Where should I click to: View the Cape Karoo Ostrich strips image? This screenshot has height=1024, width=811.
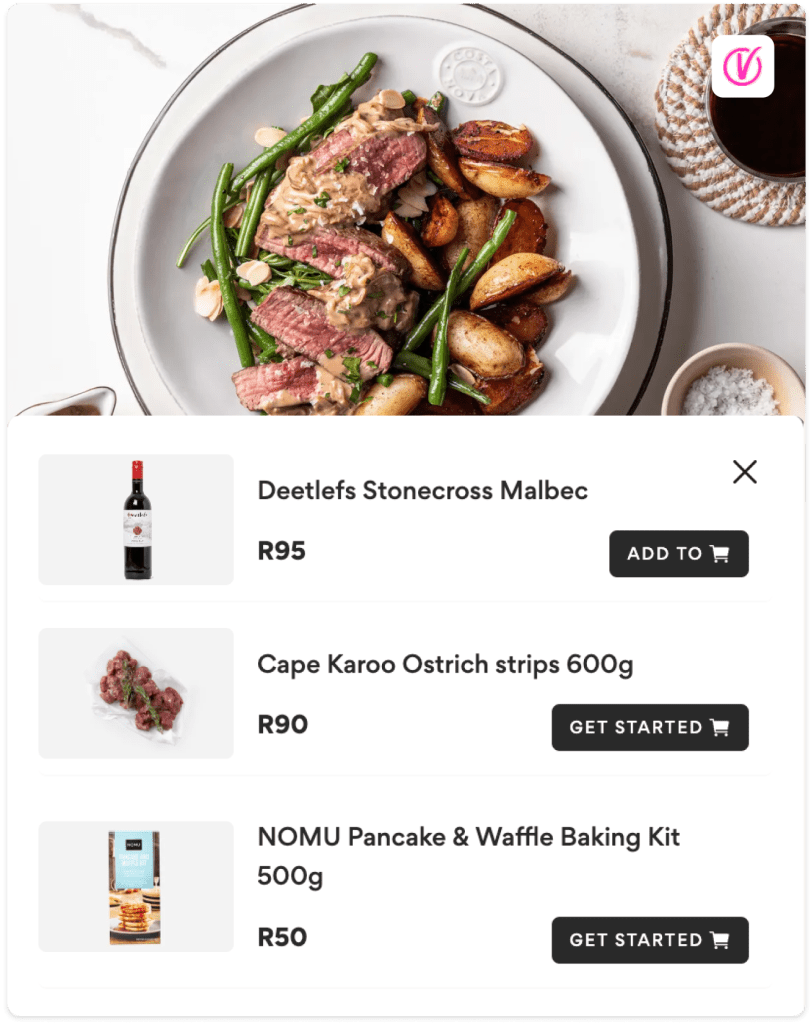[x=136, y=693]
